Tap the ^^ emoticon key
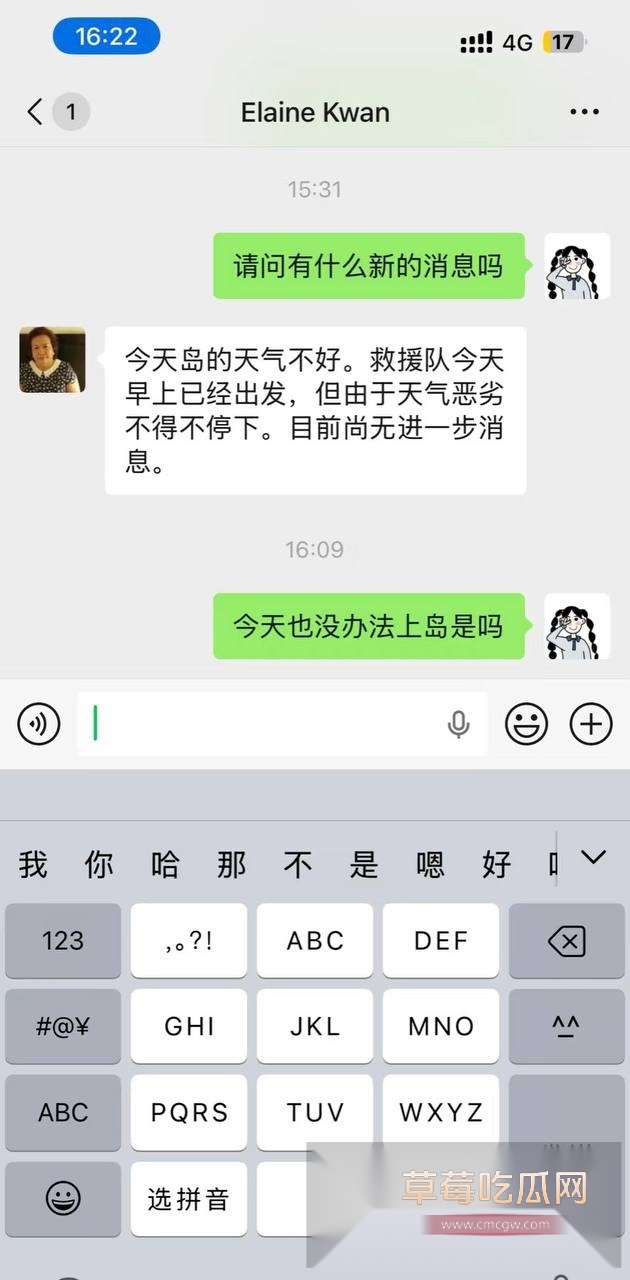 pyautogui.click(x=567, y=1026)
